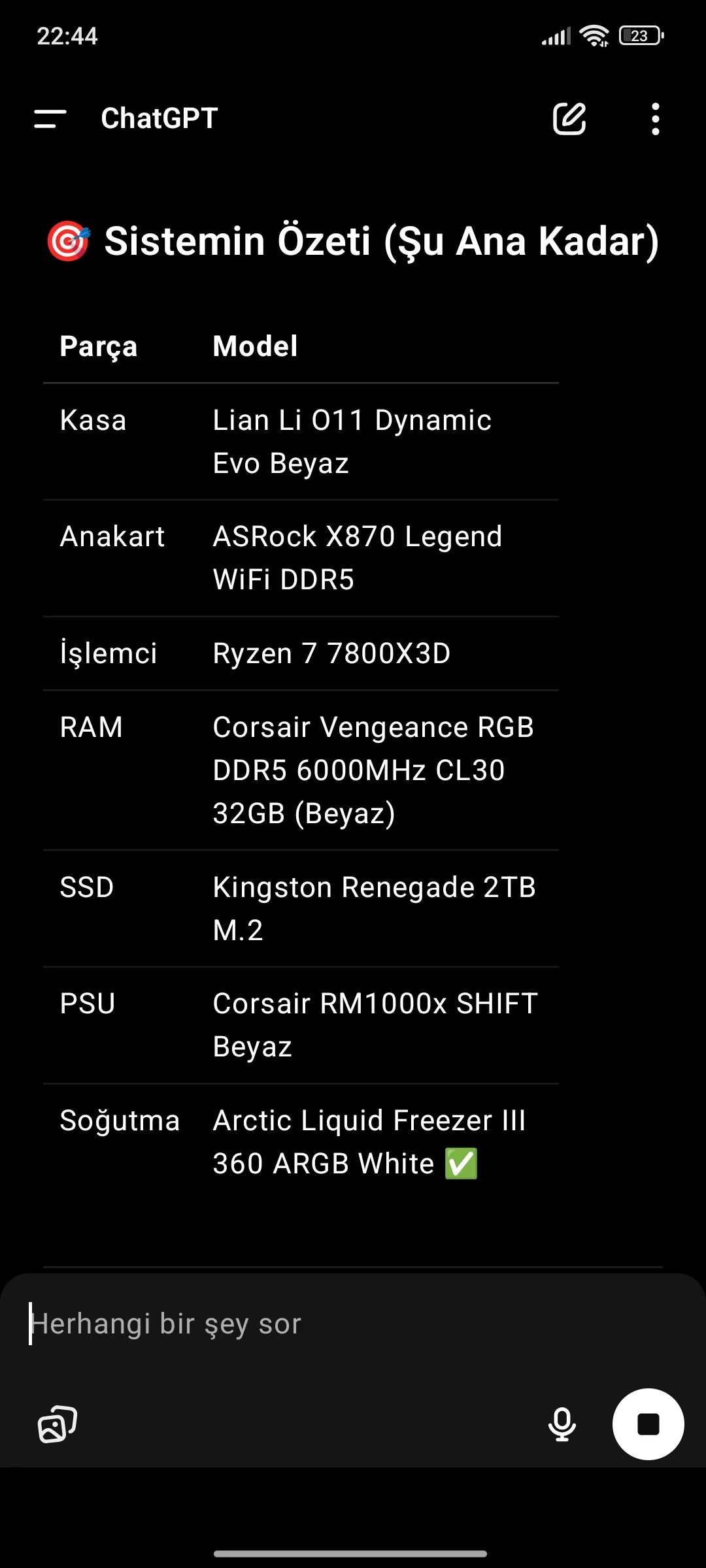Attach an image from gallery
This screenshot has height=1568, width=706.
58,1424
